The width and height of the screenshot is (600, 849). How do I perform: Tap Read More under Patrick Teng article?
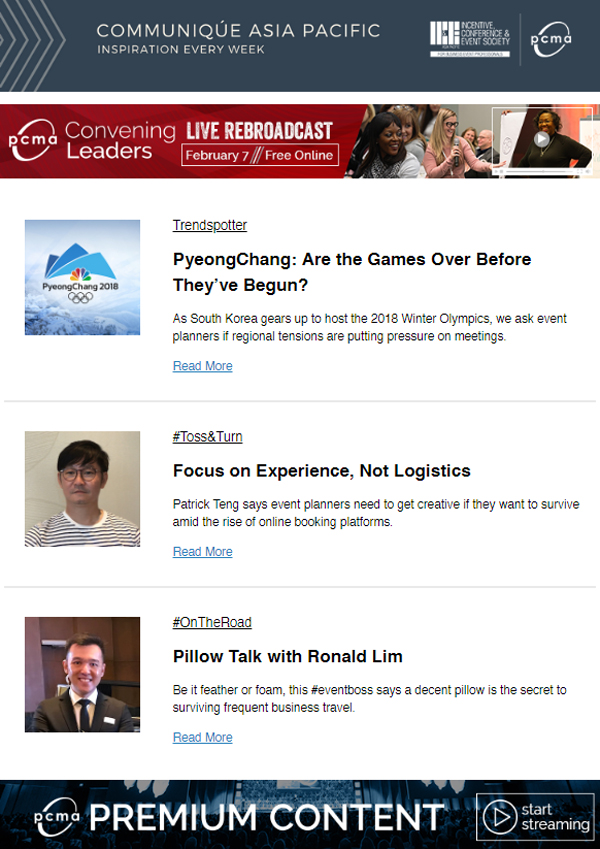click(202, 552)
